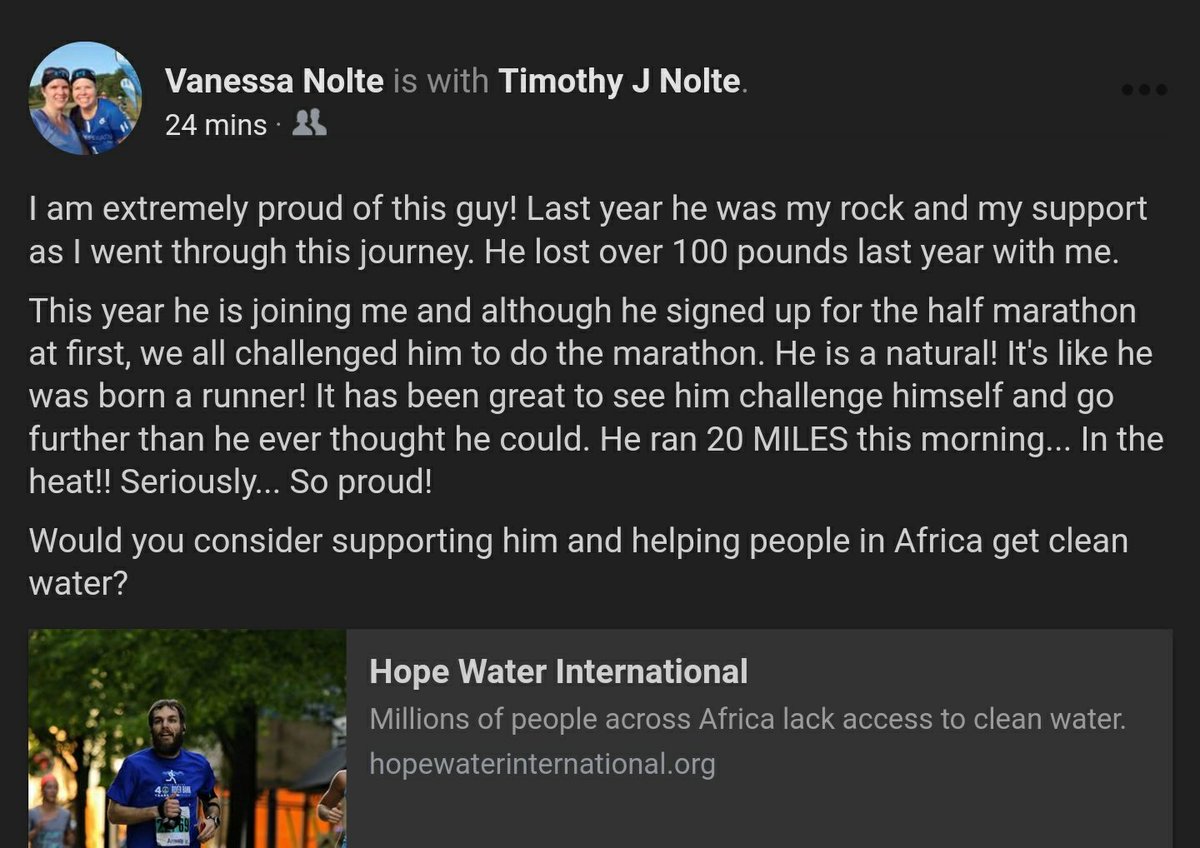Open Vanessa Nolte's profile name link
The image size is (1200, 848).
274,81
